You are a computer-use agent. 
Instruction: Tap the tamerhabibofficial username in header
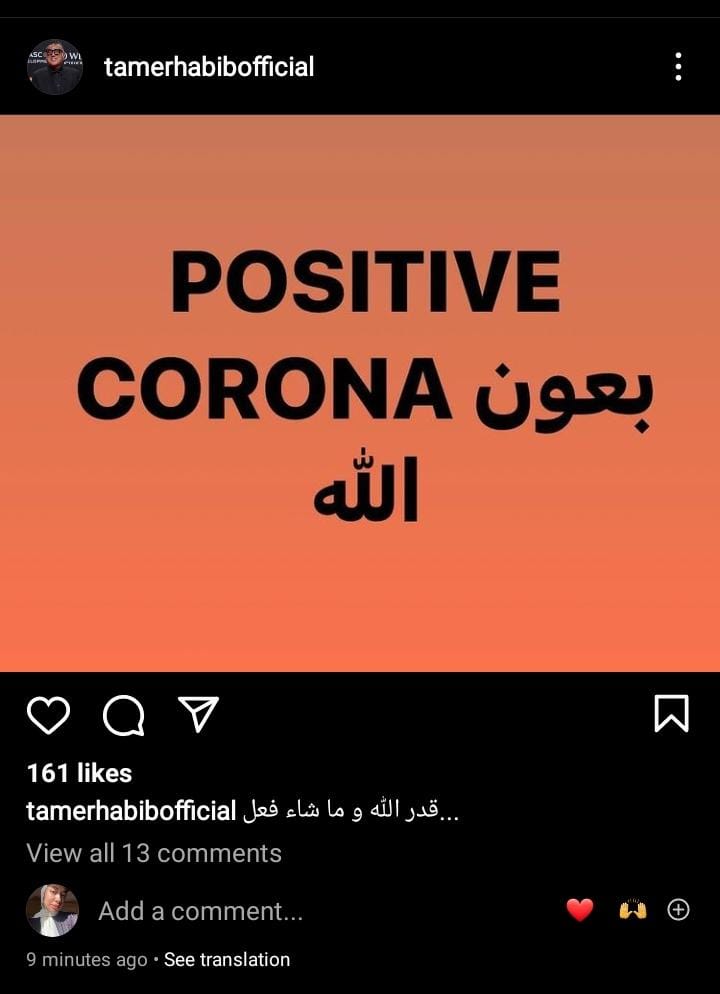coord(209,67)
